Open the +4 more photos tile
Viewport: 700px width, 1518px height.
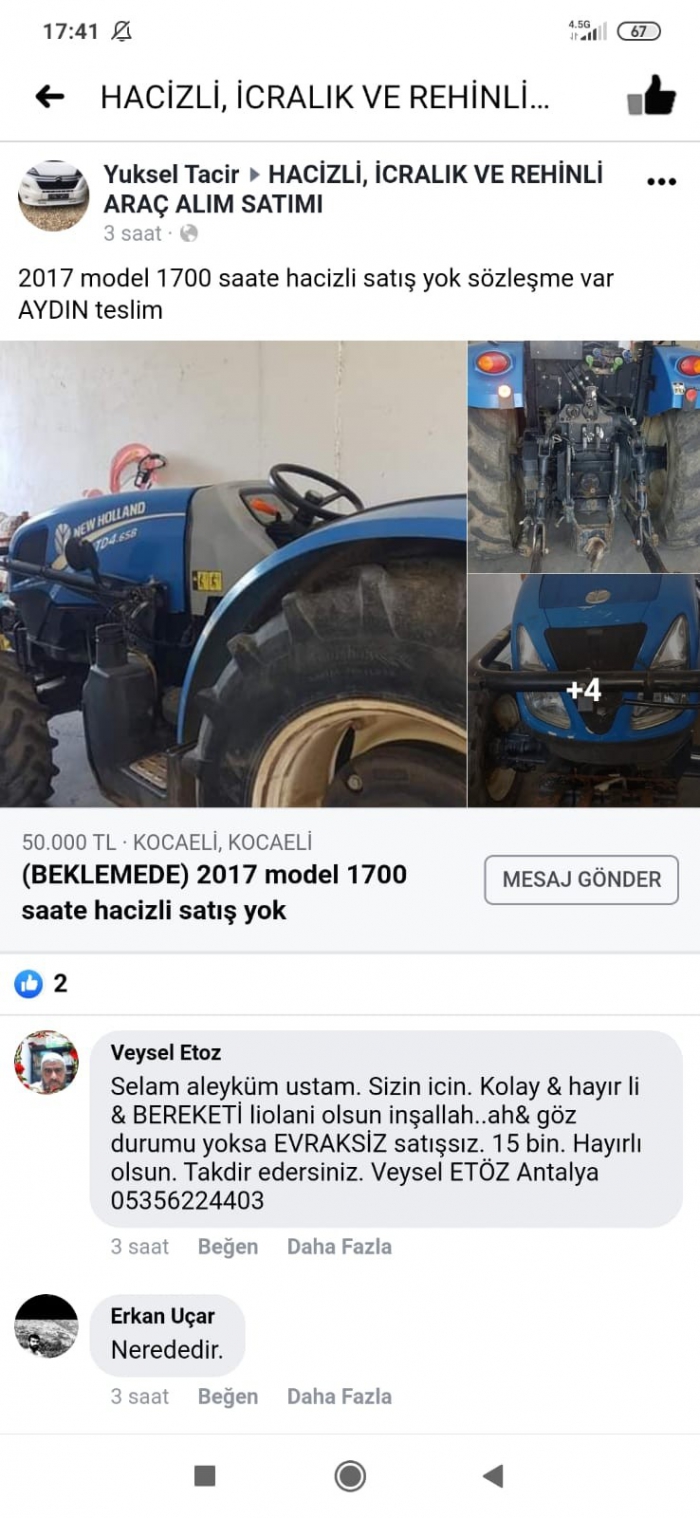[584, 690]
